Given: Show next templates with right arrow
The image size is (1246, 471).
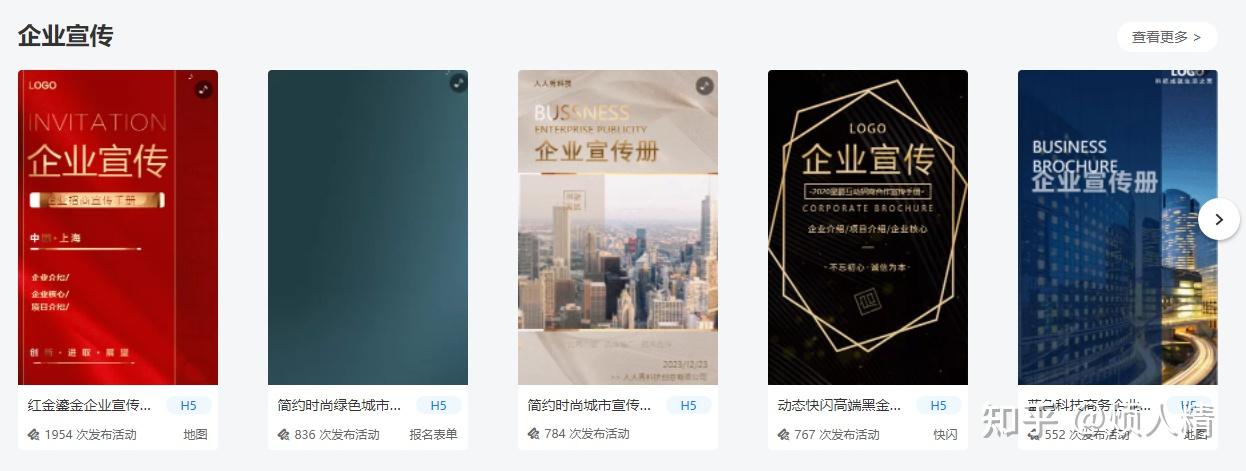Looking at the screenshot, I should pyautogui.click(x=1218, y=219).
